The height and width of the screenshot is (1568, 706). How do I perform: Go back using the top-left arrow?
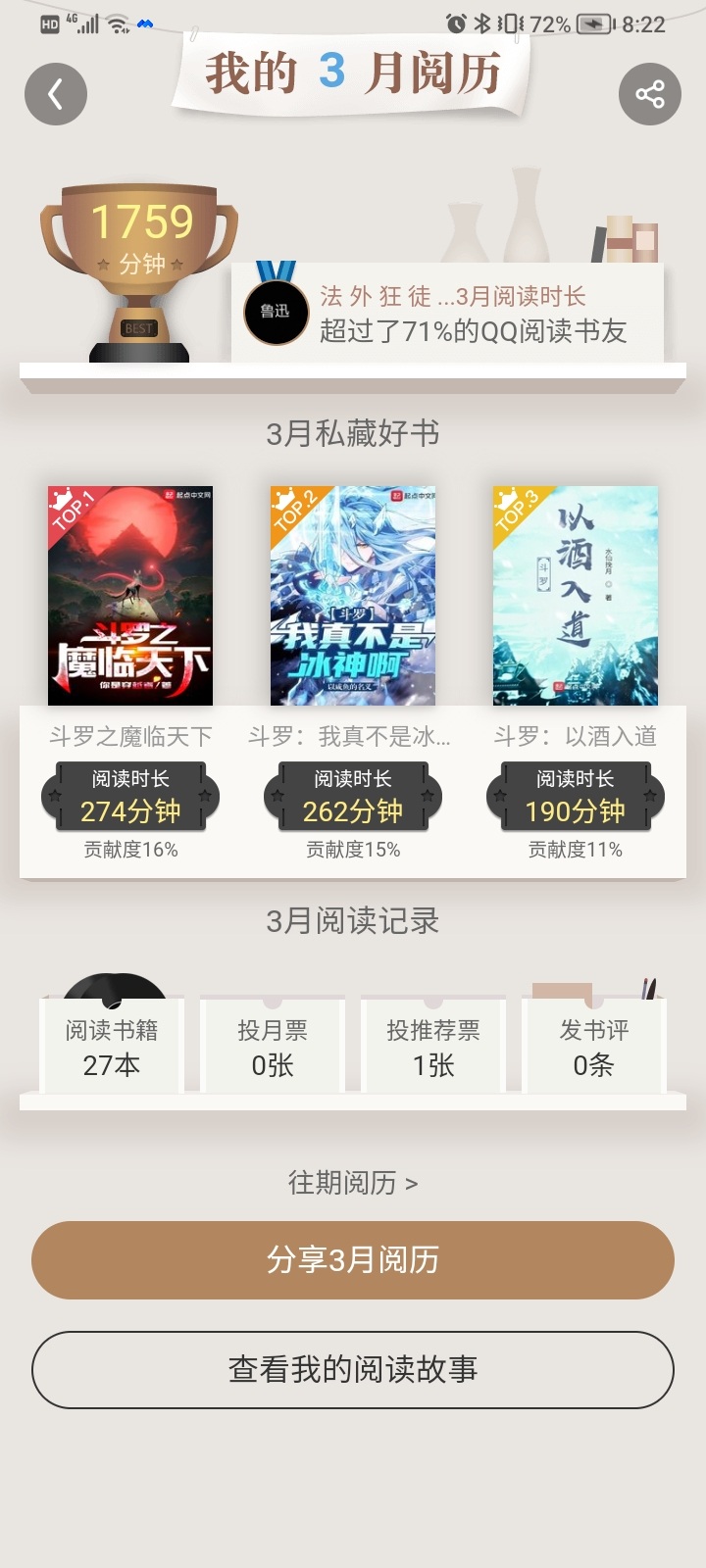click(x=56, y=94)
